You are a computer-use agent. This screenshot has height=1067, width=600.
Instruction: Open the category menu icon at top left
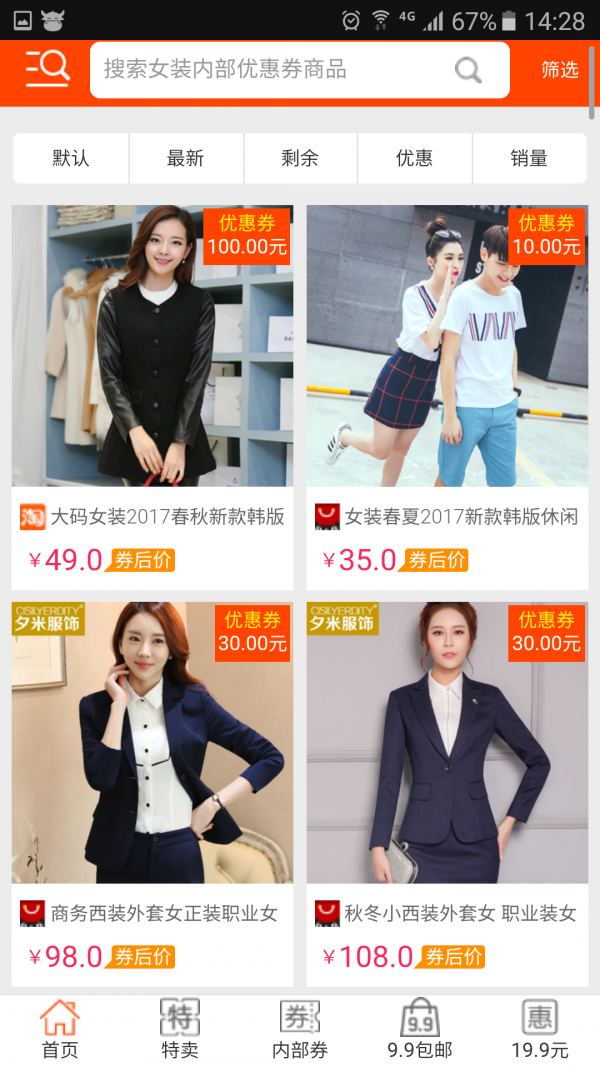[47, 69]
